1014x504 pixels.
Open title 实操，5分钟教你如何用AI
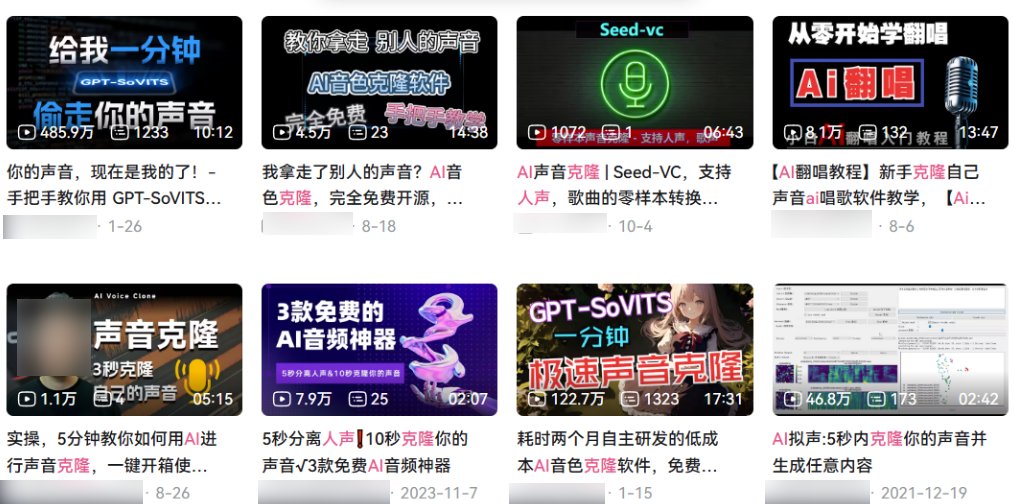pyautogui.click(x=112, y=452)
